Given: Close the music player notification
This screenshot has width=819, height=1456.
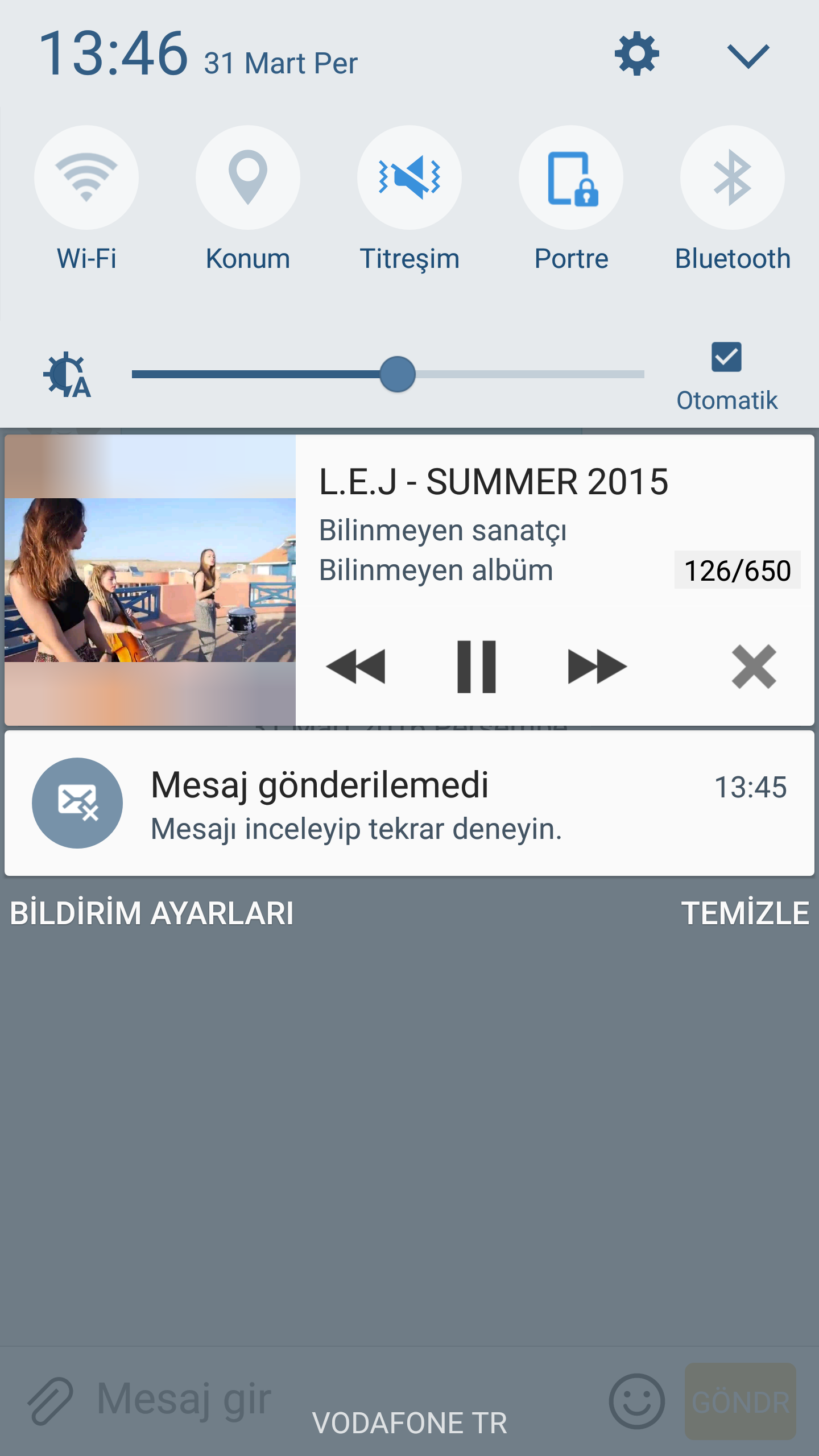Looking at the screenshot, I should pyautogui.click(x=754, y=667).
